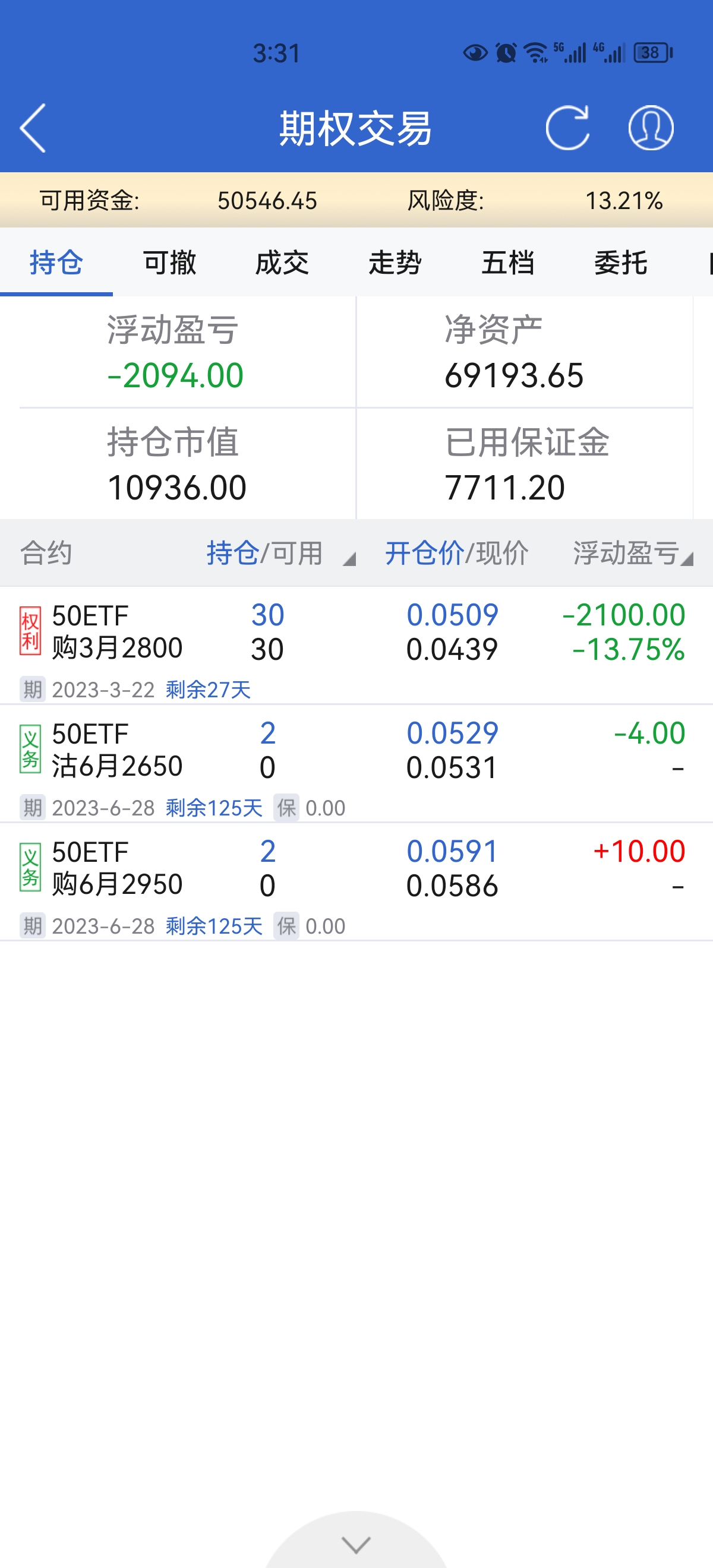Switch to the 成交 tab
Viewport: 713px width, 1568px height.
(282, 263)
